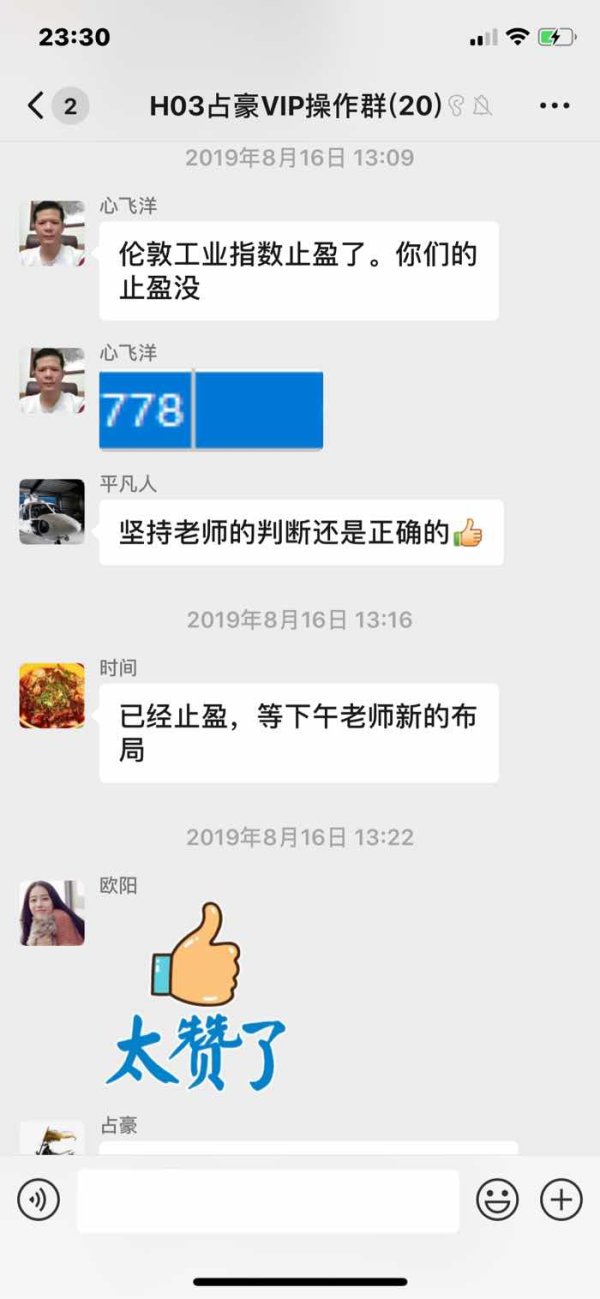
Task: View 时间's profile avatar
Action: coord(52,695)
